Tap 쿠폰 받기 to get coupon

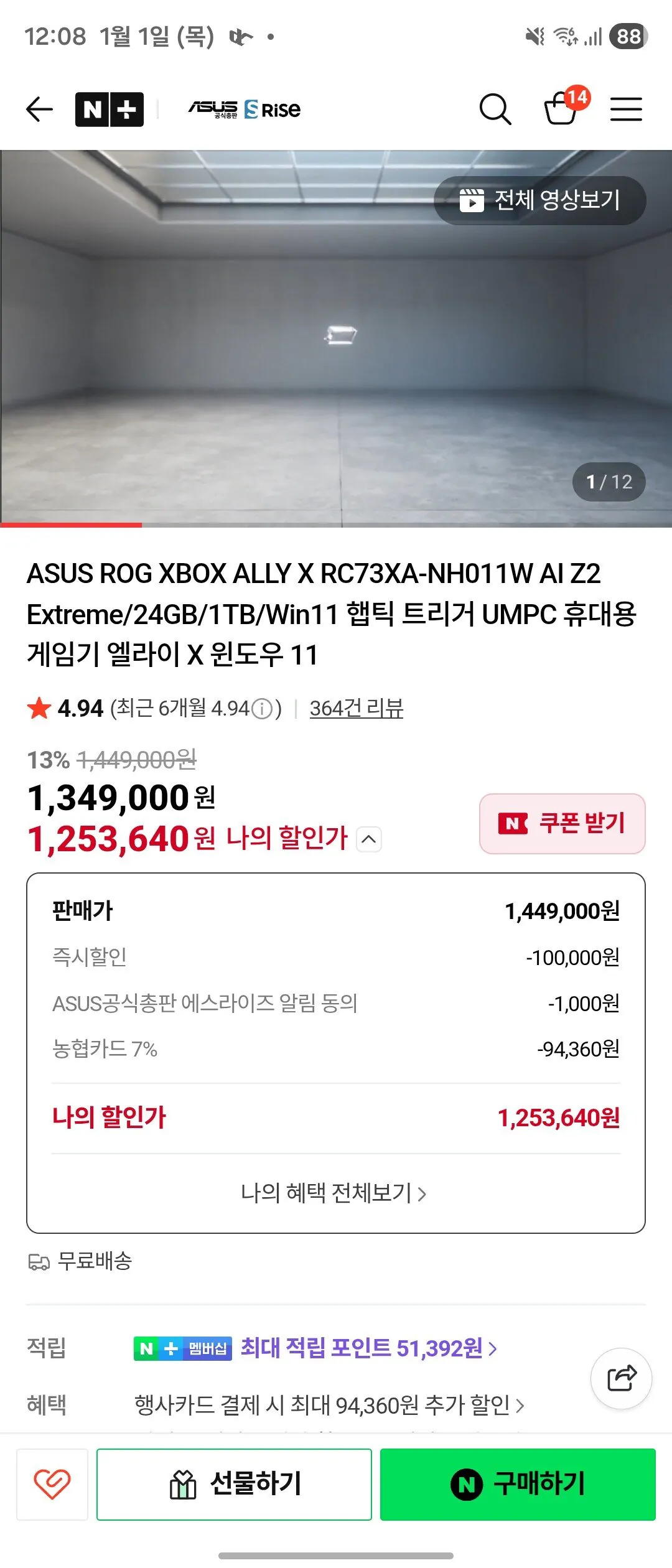coord(561,824)
